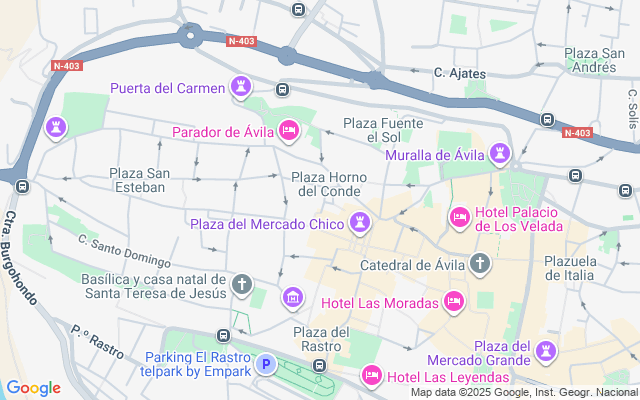This screenshot has width=640, height=400.
Task: Select the Hotel Las Leyendas pin
Action: tap(372, 376)
